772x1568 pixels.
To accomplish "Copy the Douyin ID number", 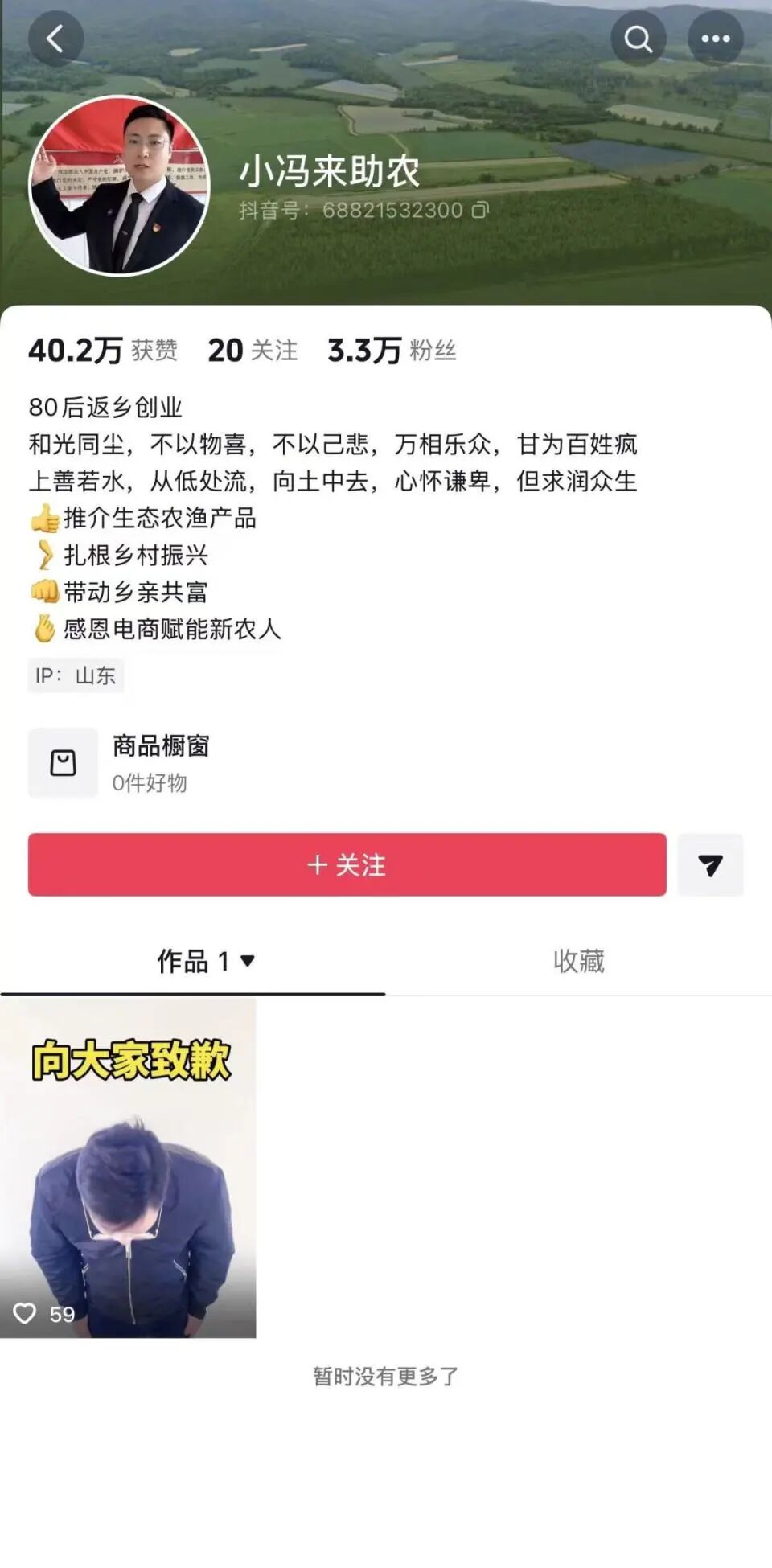I will coord(480,211).
